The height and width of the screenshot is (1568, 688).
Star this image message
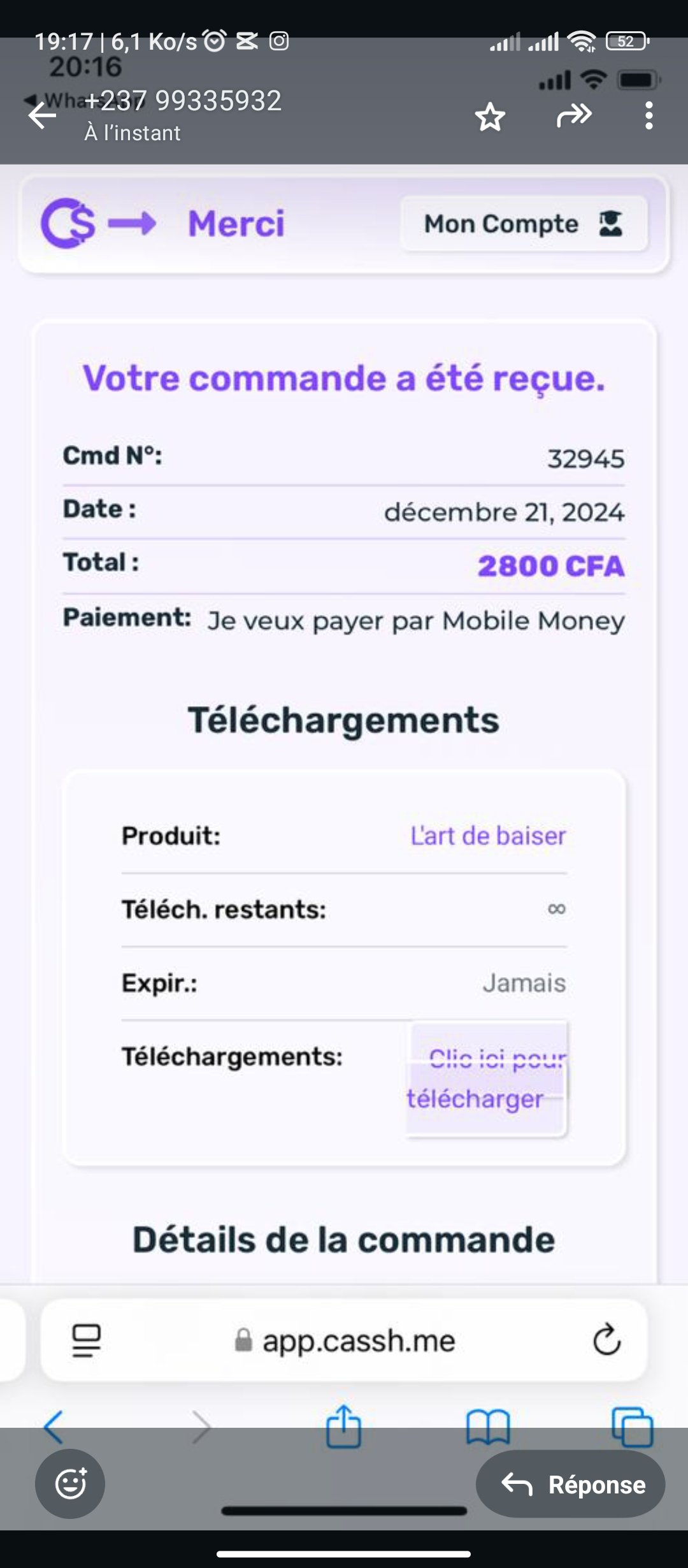490,117
